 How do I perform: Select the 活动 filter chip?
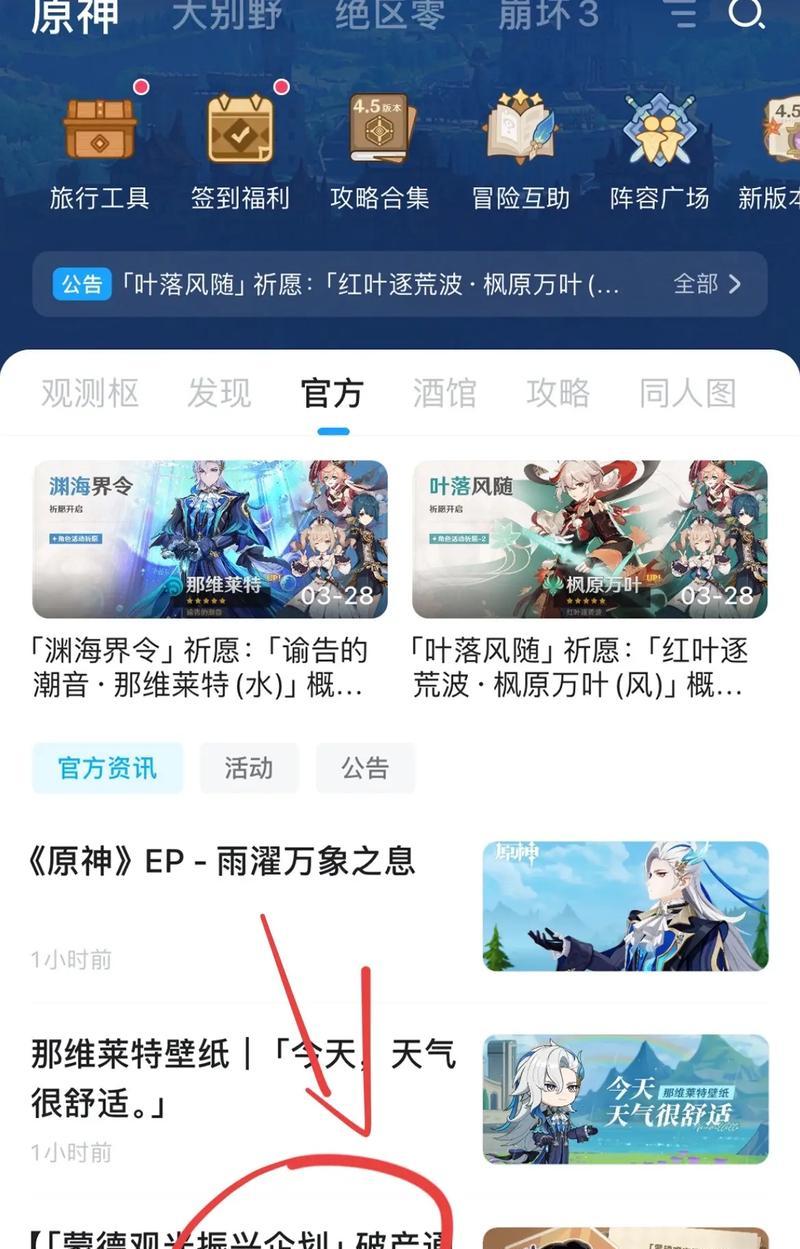click(x=249, y=768)
